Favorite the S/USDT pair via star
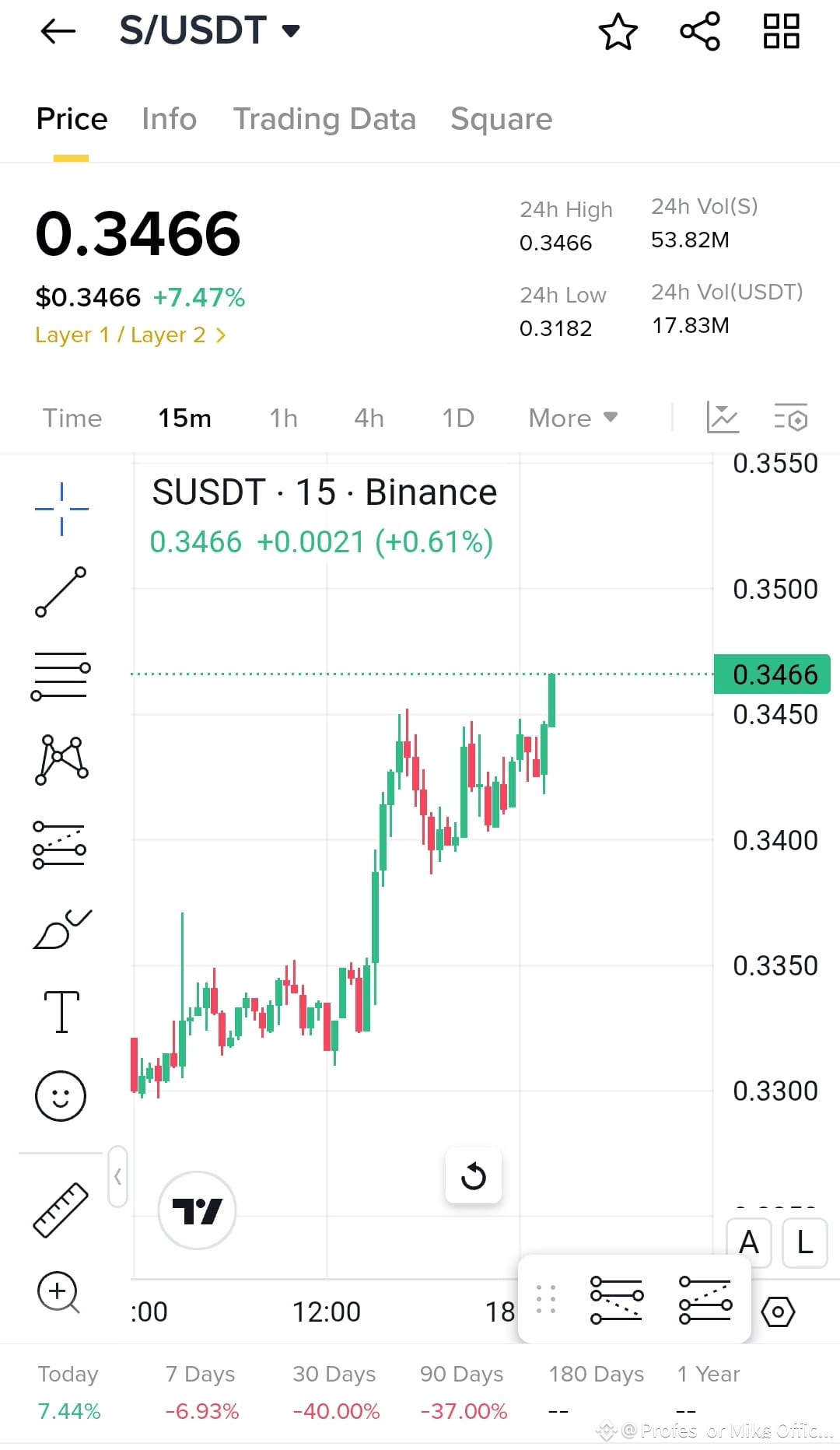This screenshot has height=1450, width=840. [617, 31]
